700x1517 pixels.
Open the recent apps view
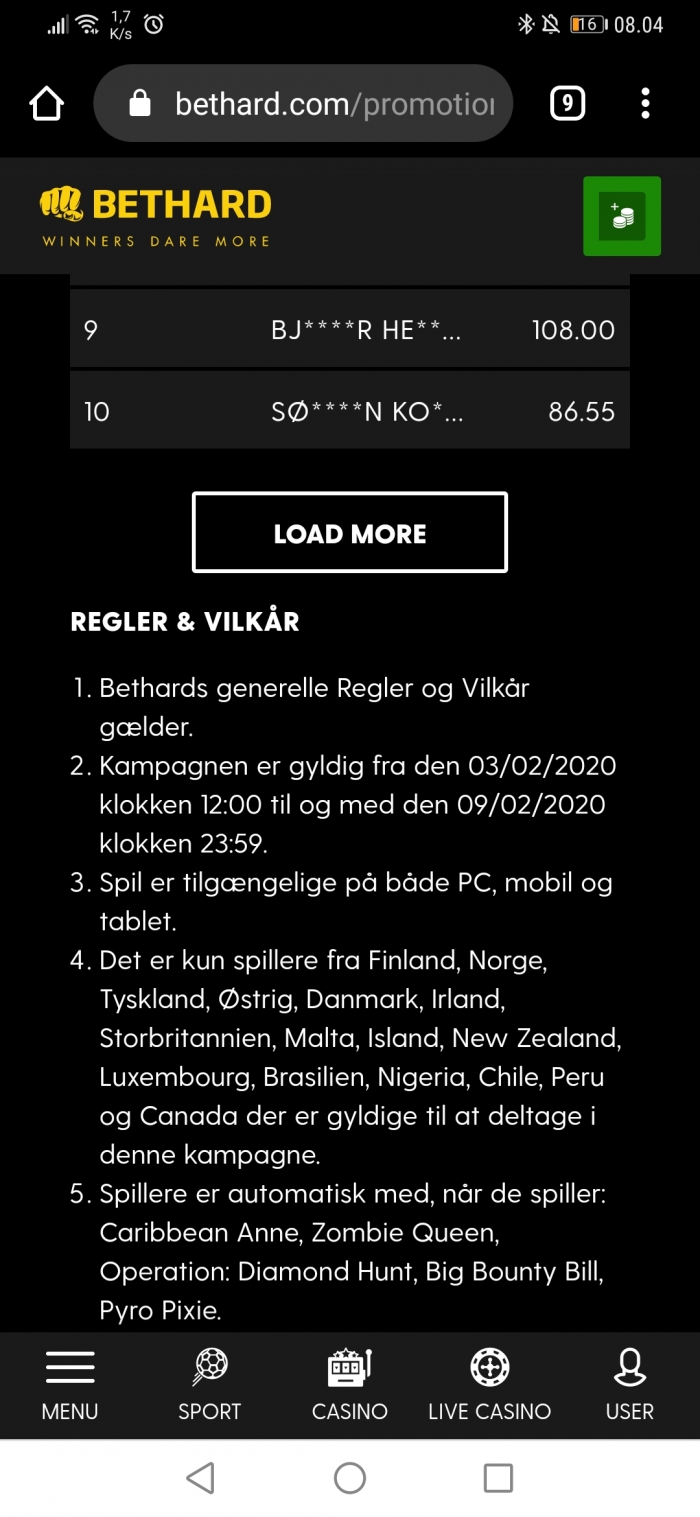[x=498, y=1478]
